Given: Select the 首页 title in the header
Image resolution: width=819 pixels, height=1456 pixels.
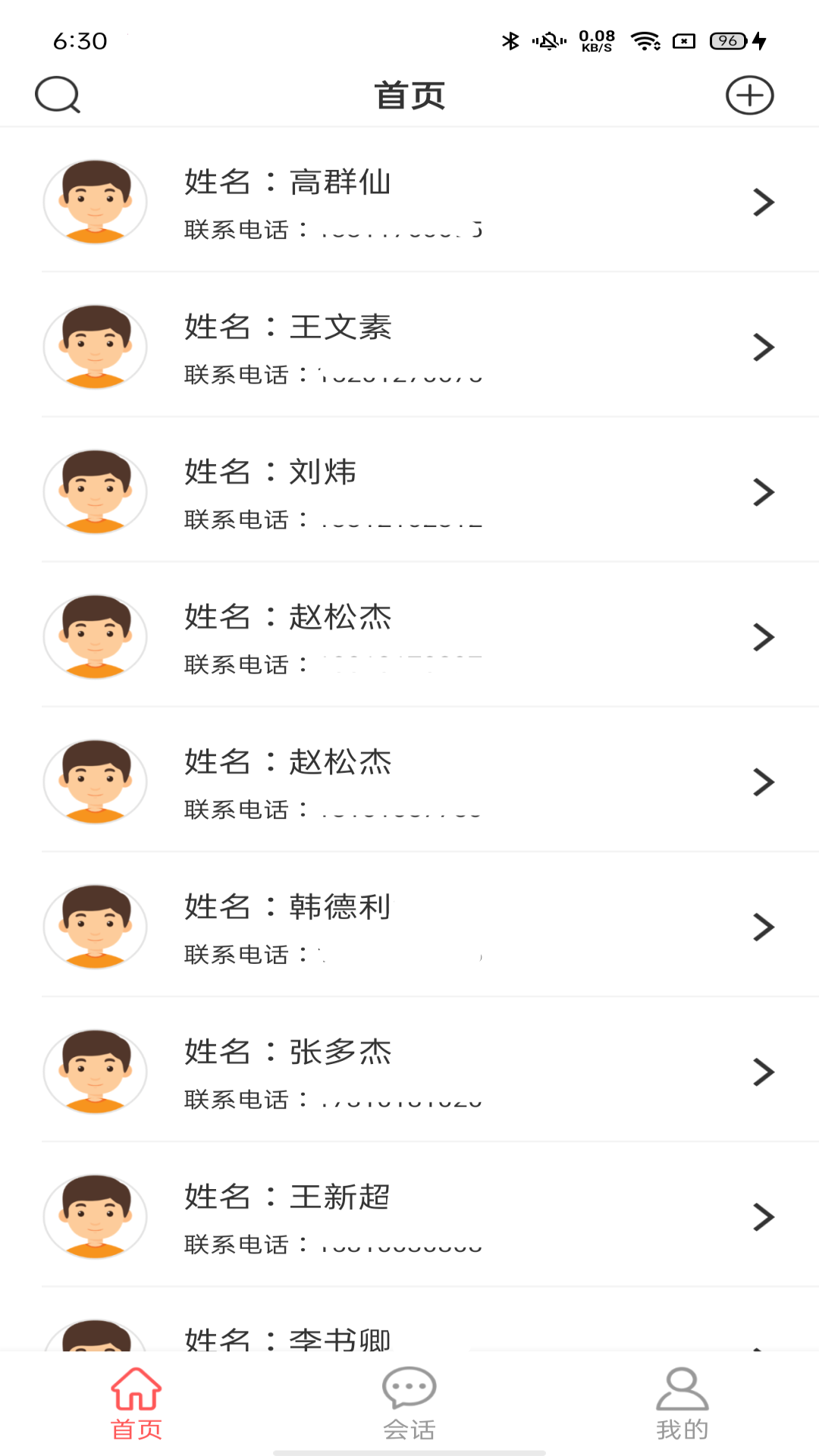Looking at the screenshot, I should (x=409, y=95).
